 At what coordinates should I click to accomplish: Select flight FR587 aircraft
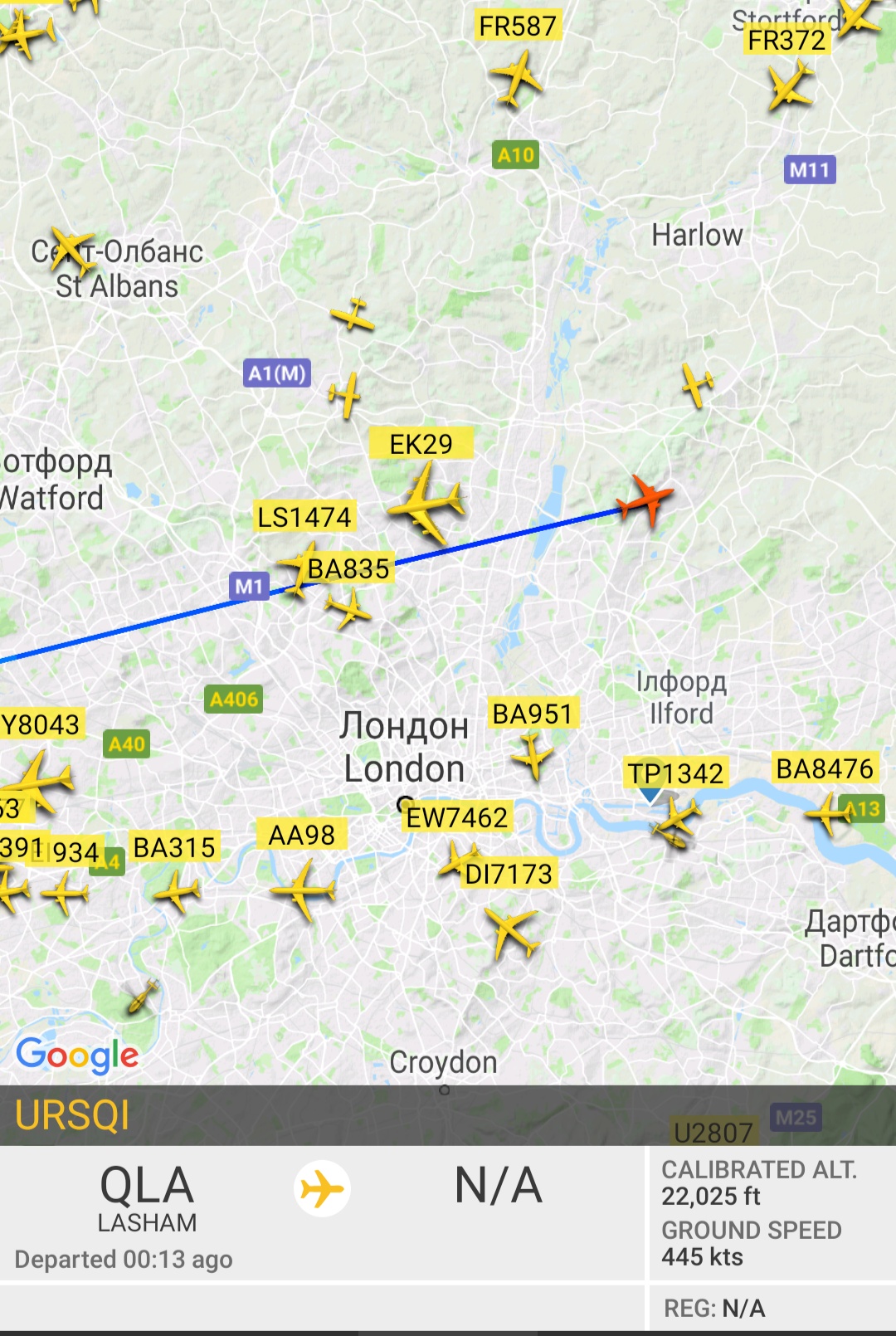518,77
